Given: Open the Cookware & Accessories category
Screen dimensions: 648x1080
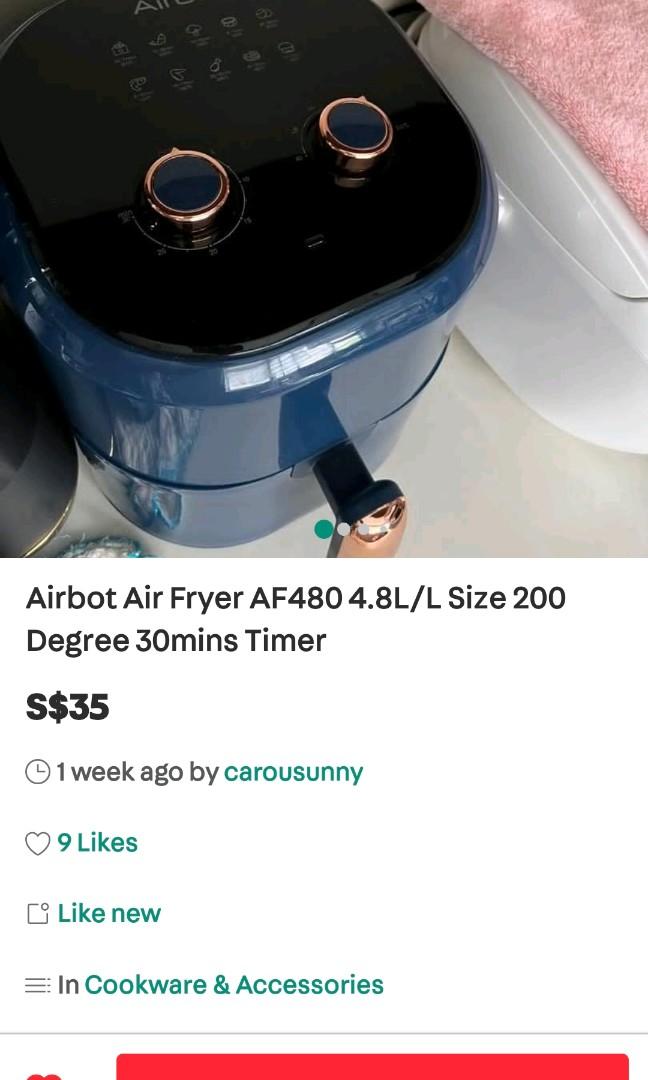Looking at the screenshot, I should point(234,985).
